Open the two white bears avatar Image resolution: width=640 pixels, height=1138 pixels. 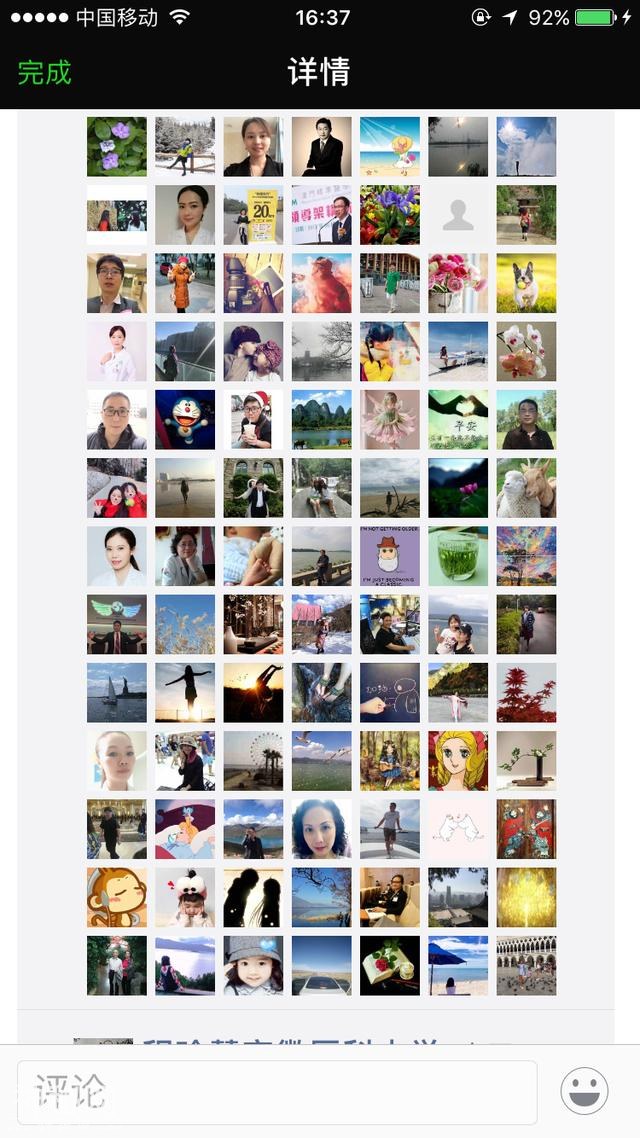[458, 829]
